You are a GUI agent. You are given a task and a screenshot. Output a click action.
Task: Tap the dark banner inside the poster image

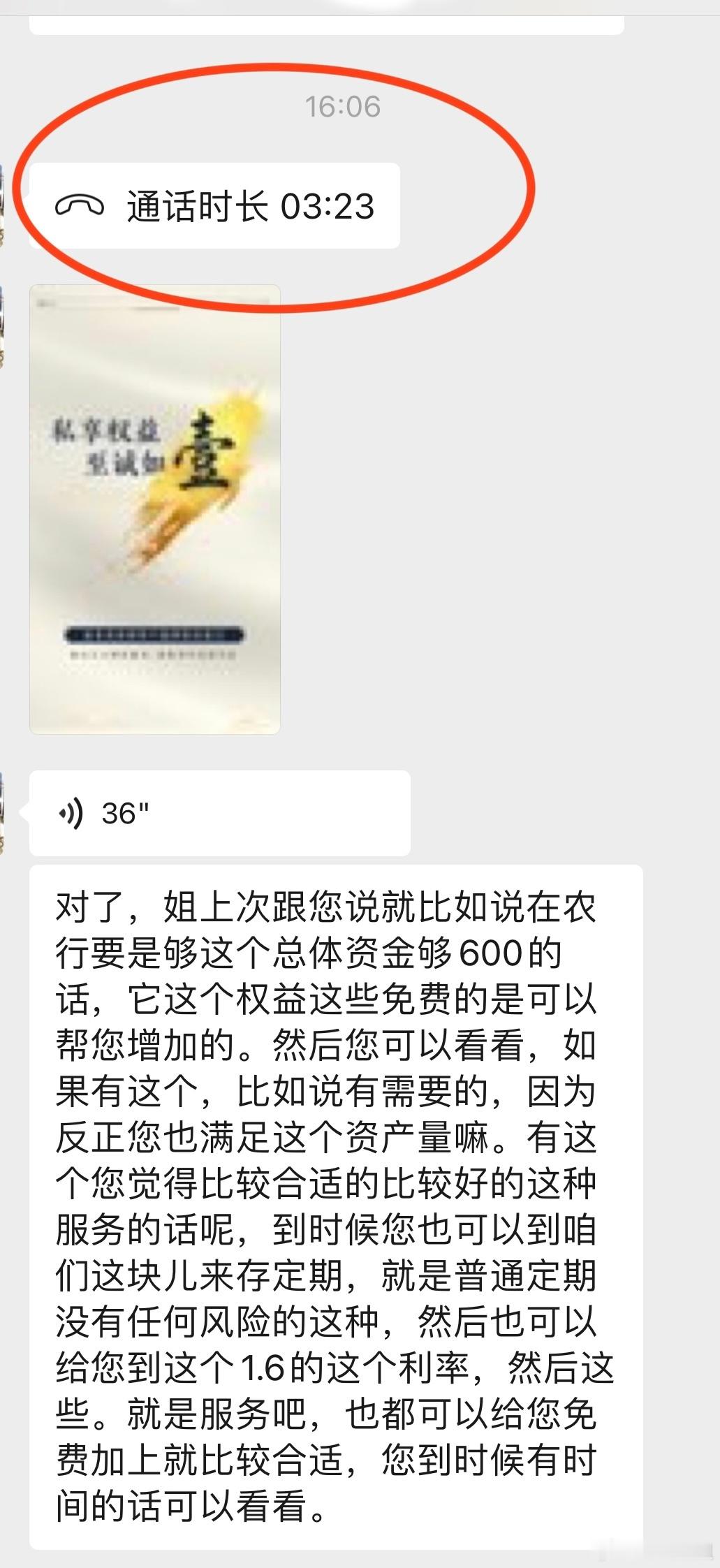coord(155,632)
